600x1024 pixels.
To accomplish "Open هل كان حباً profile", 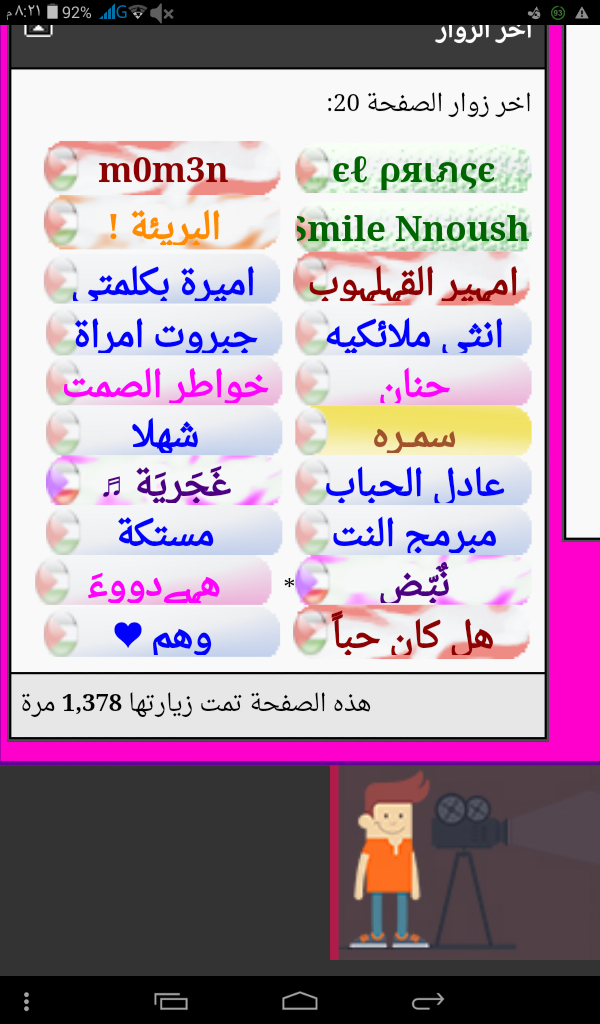I will point(413,632).
